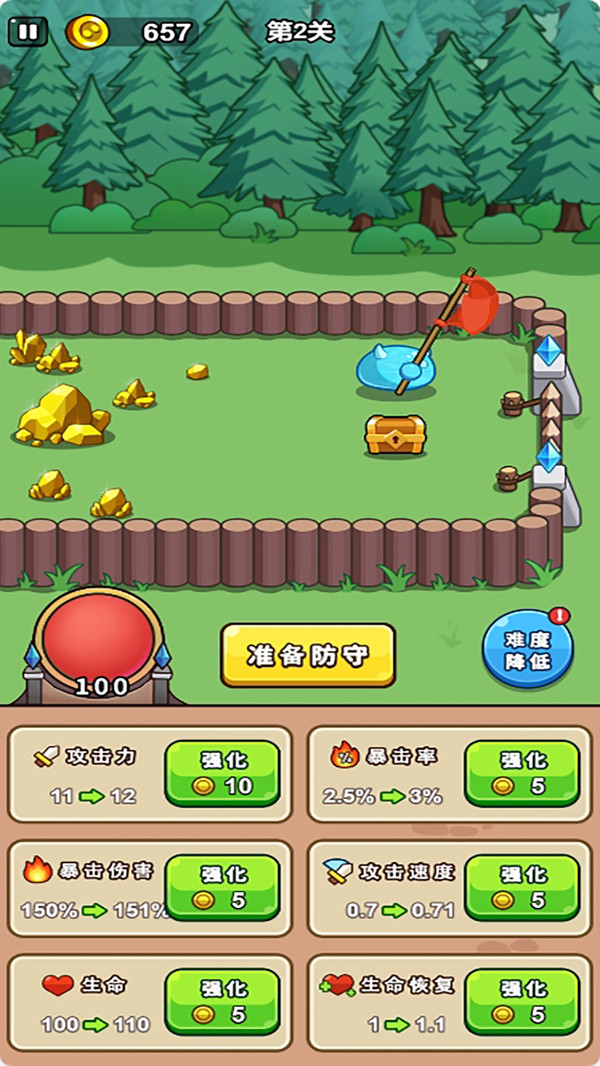600x1066 pixels.
Task: Pause the game
Action: click(x=28, y=32)
